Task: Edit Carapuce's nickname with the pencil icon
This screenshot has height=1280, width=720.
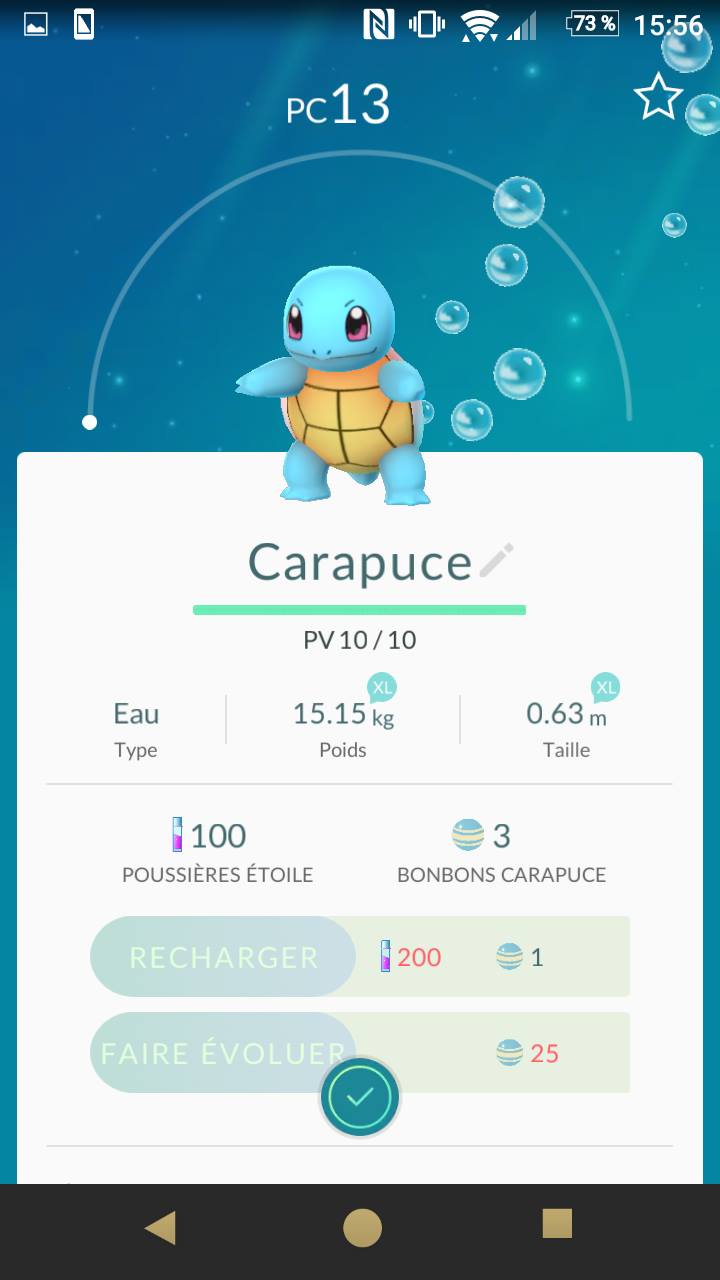Action: [x=496, y=560]
